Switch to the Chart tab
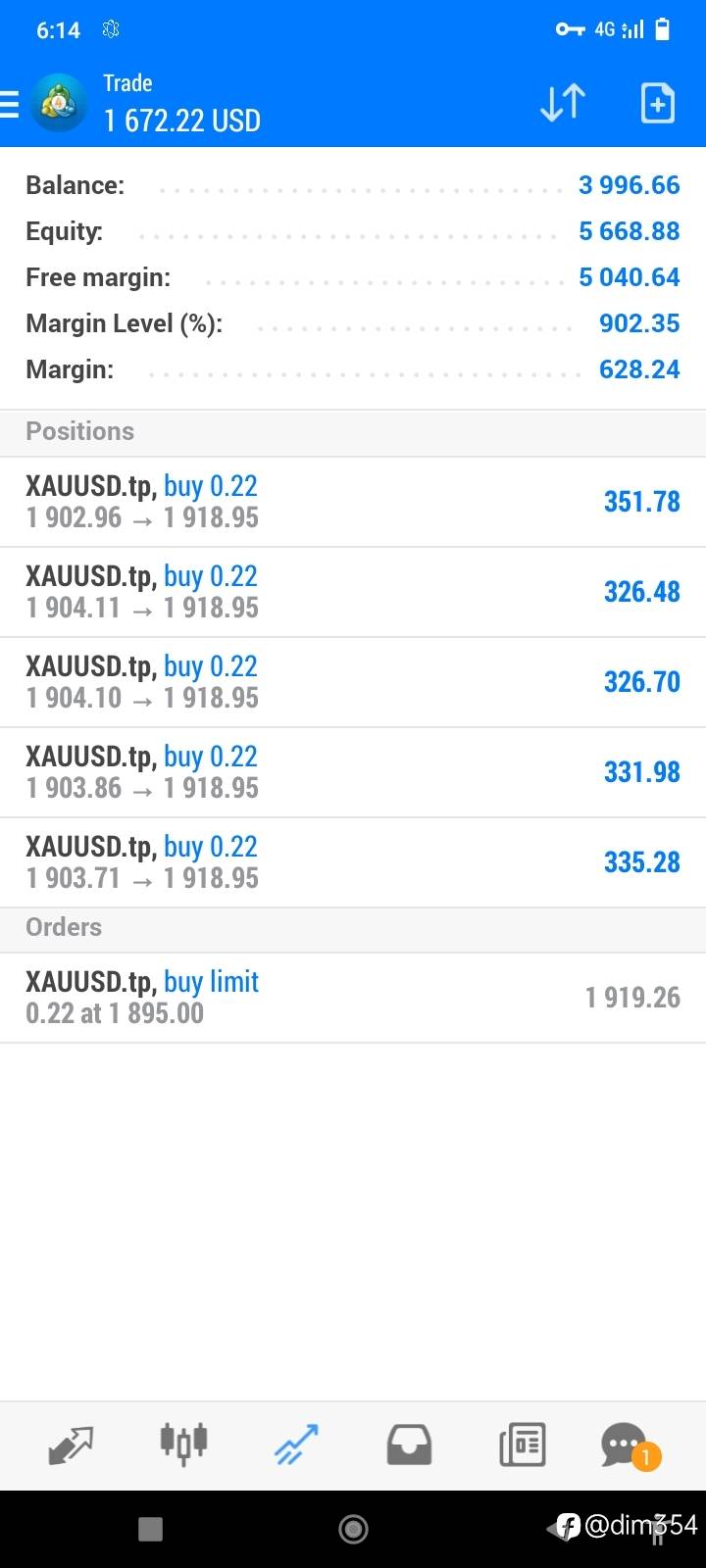Screen dimensions: 706x1568 pos(183,1445)
